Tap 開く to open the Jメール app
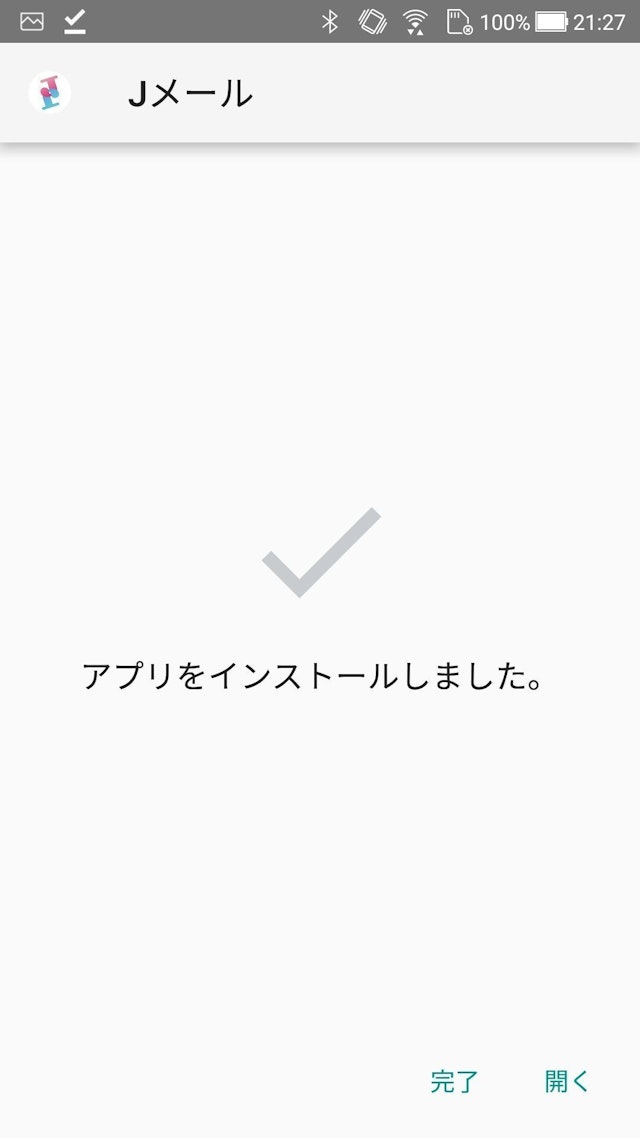Image resolution: width=640 pixels, height=1138 pixels. click(567, 1081)
